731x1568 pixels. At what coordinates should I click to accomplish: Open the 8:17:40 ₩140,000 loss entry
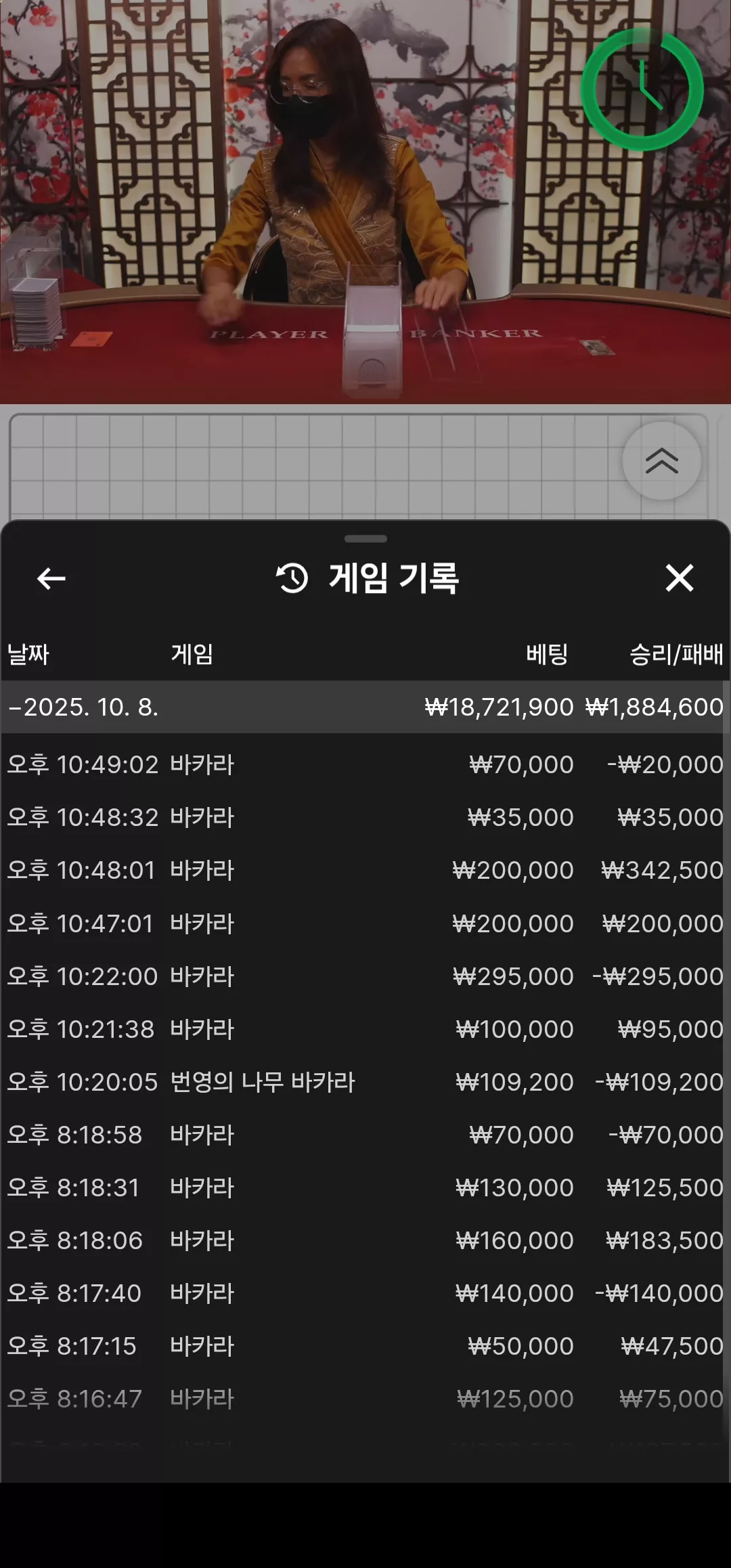tap(365, 1293)
